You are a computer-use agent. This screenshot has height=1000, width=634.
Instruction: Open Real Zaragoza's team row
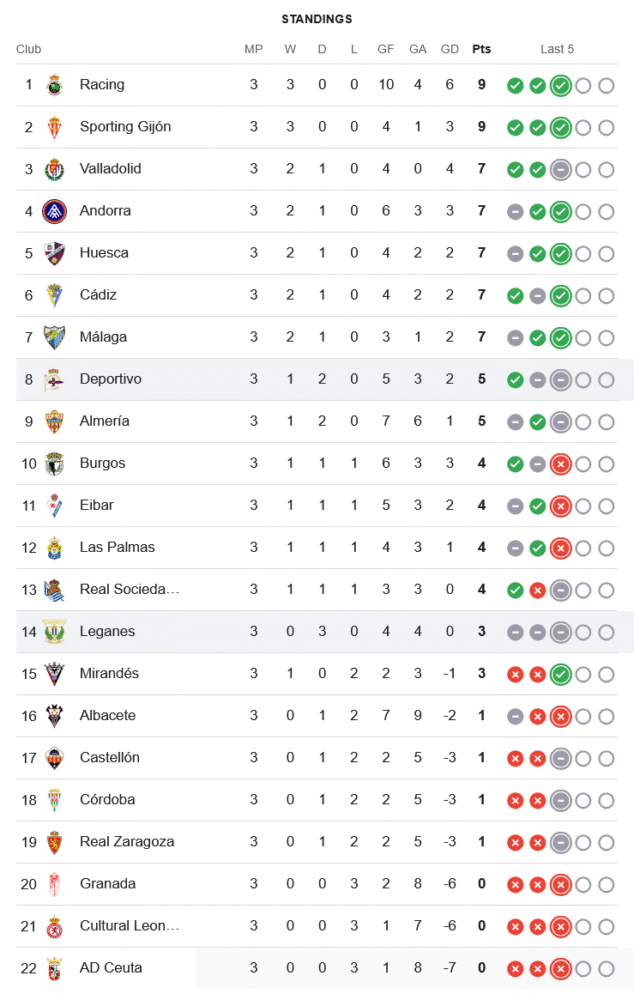126,841
